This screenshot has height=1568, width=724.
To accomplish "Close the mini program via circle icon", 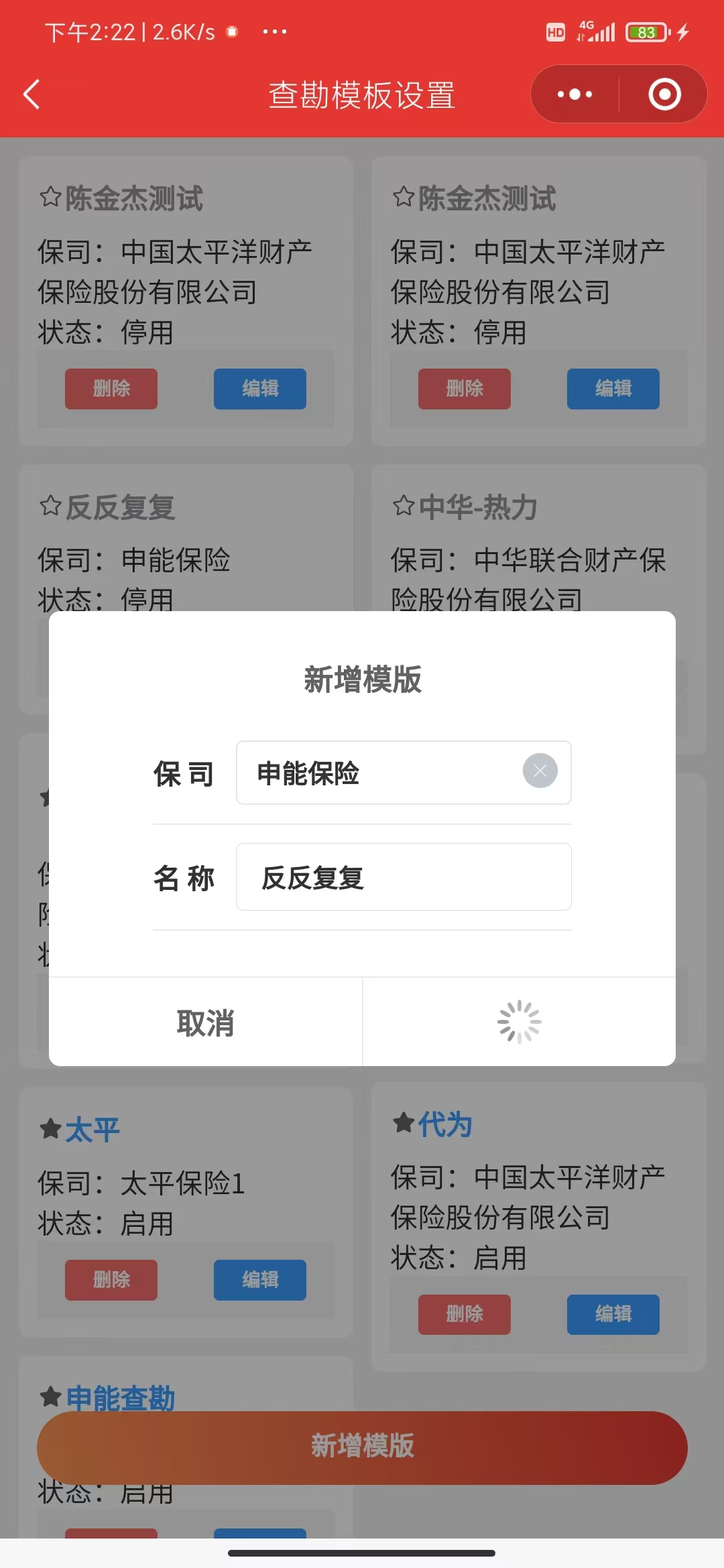I will pos(664,94).
